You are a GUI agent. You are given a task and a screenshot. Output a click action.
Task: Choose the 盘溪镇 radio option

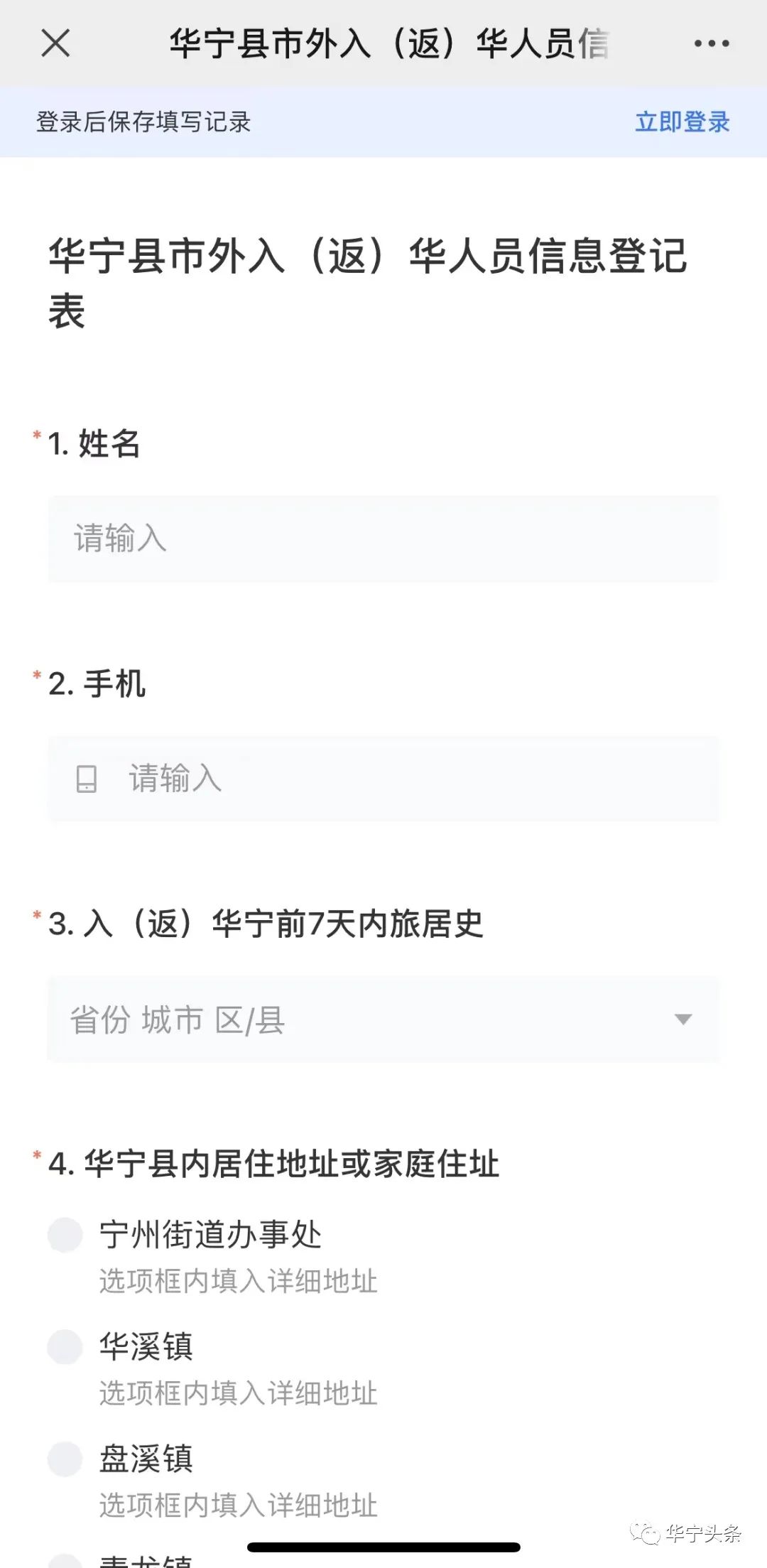(x=65, y=1459)
